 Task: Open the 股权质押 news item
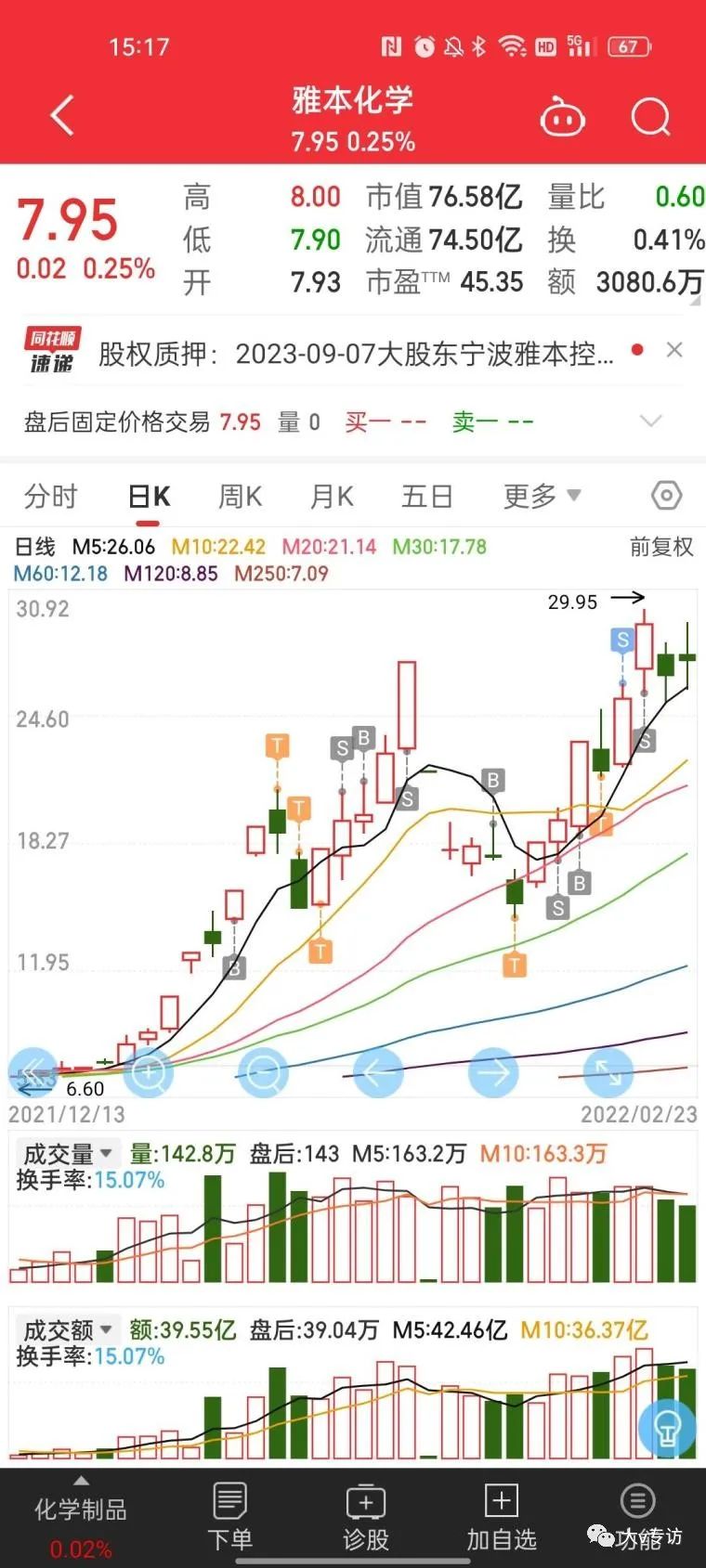(x=355, y=354)
